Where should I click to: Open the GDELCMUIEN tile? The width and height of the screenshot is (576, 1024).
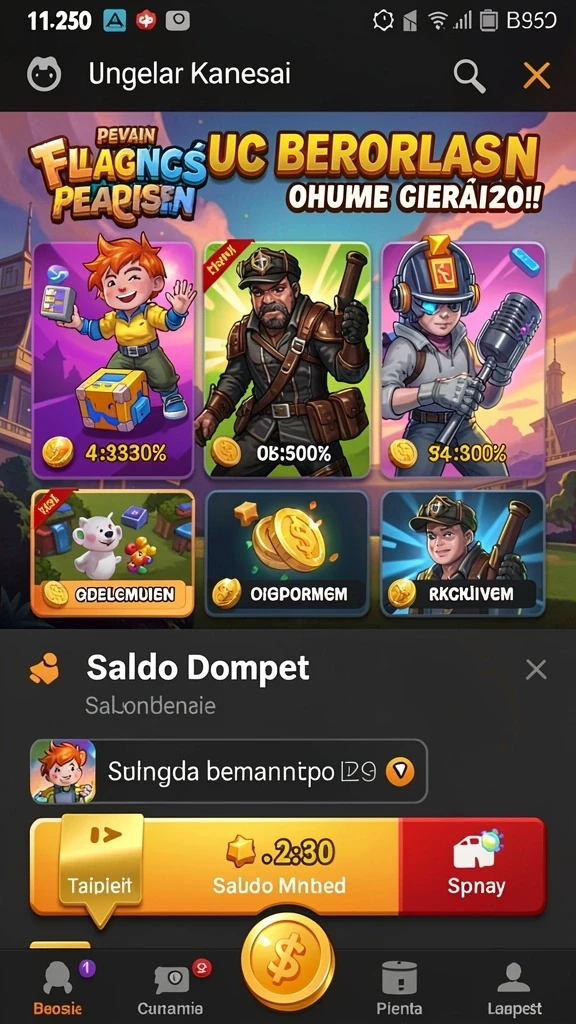click(112, 553)
